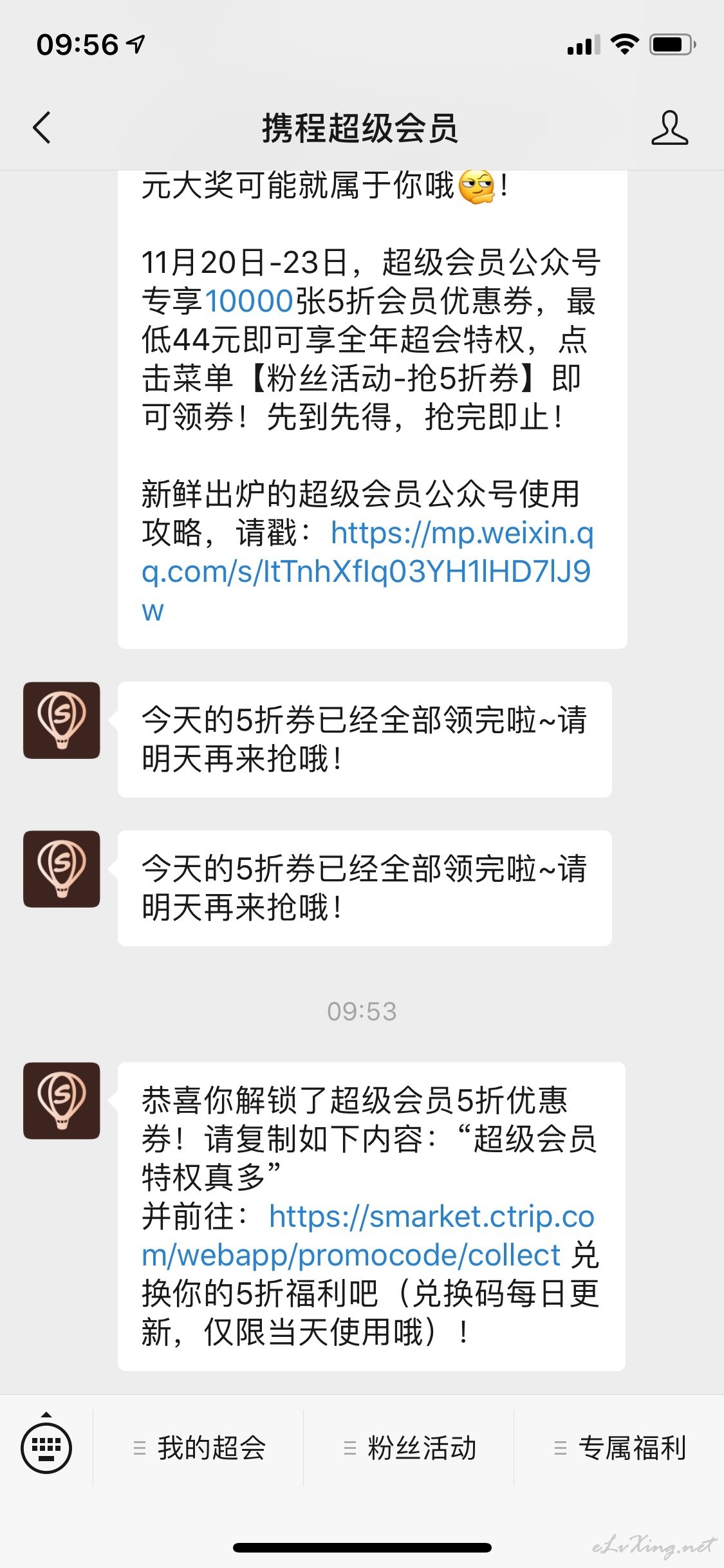Tap the highlighted 10000 number link
The height and width of the screenshot is (1568, 724).
249,301
